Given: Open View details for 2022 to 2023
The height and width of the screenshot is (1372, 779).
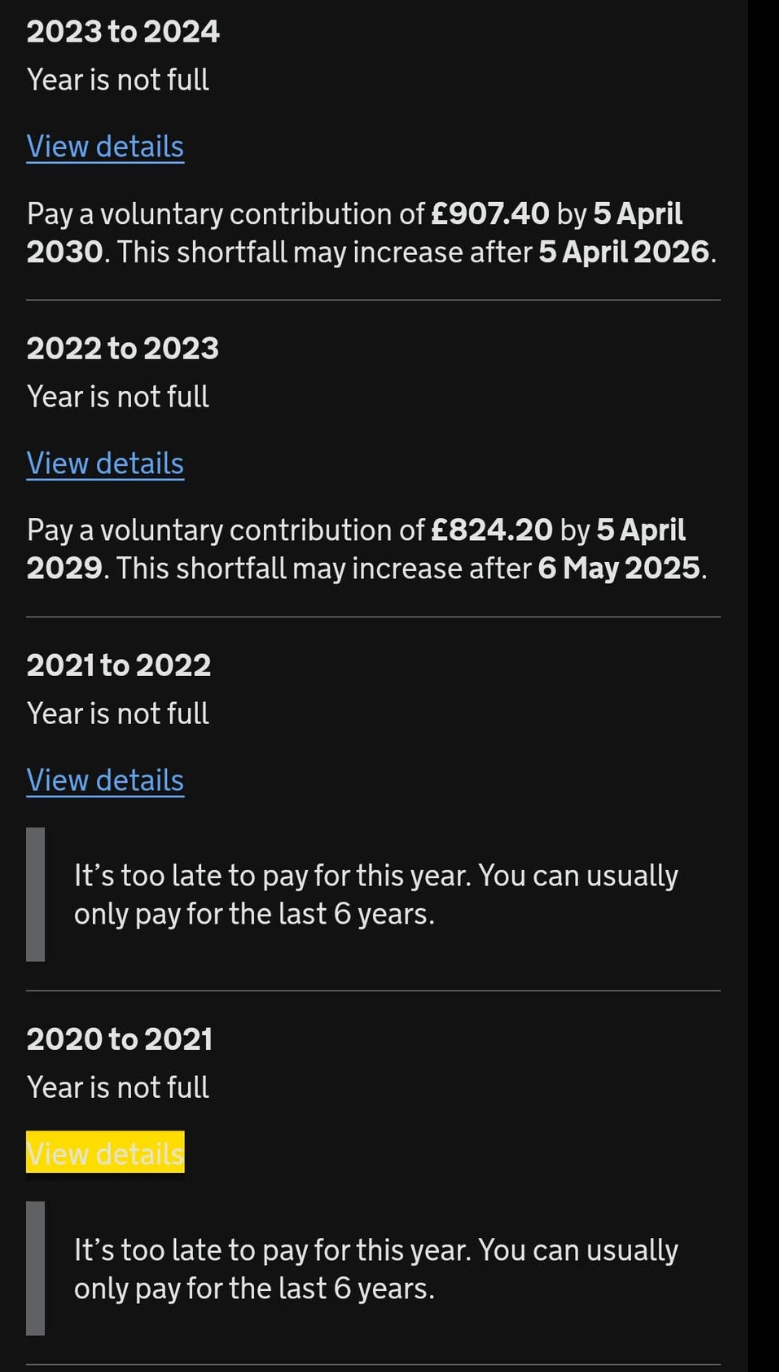Looking at the screenshot, I should pyautogui.click(x=105, y=464).
